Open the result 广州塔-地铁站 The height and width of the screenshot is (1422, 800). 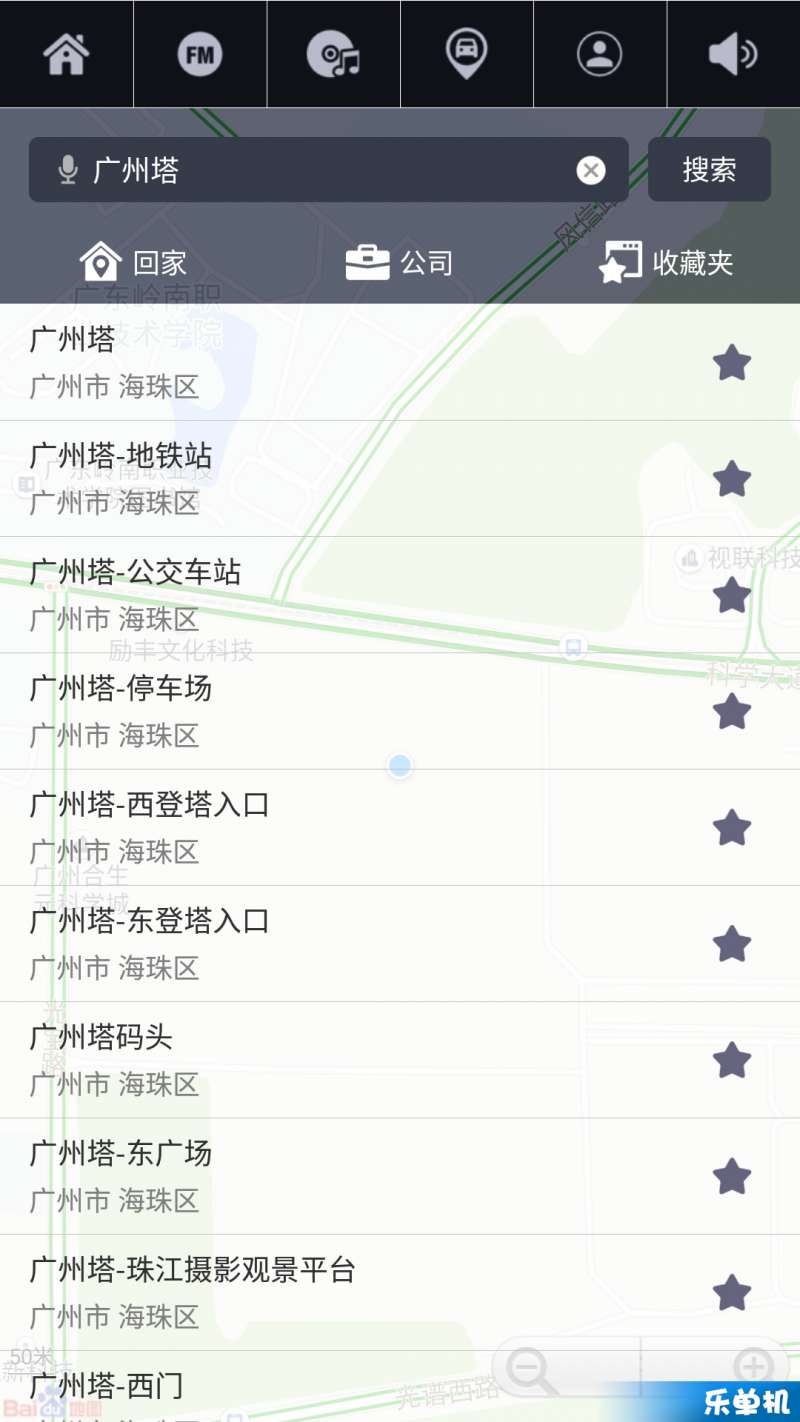300,478
